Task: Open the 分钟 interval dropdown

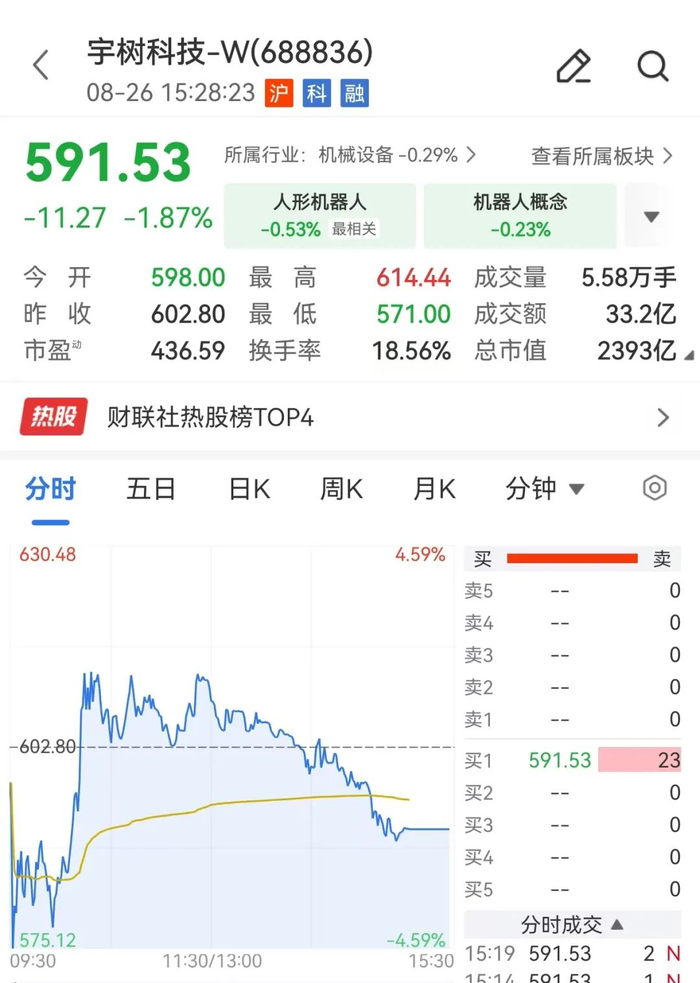Action: [x=545, y=488]
